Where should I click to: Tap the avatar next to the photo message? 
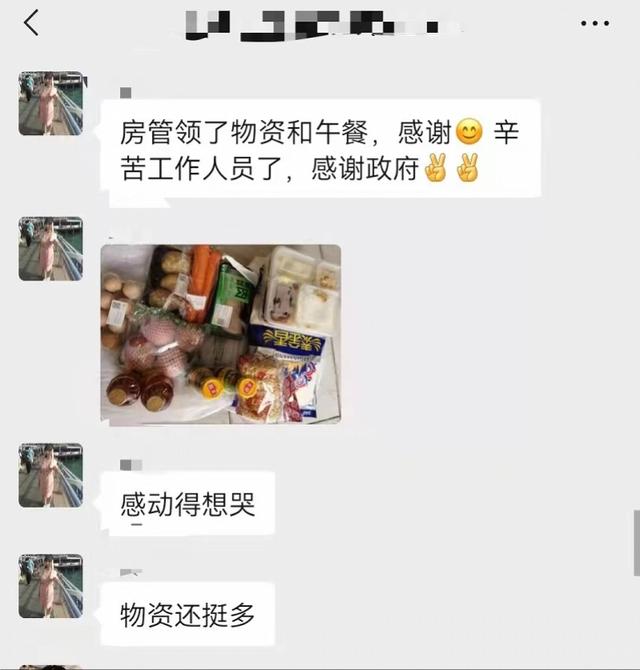51,248
